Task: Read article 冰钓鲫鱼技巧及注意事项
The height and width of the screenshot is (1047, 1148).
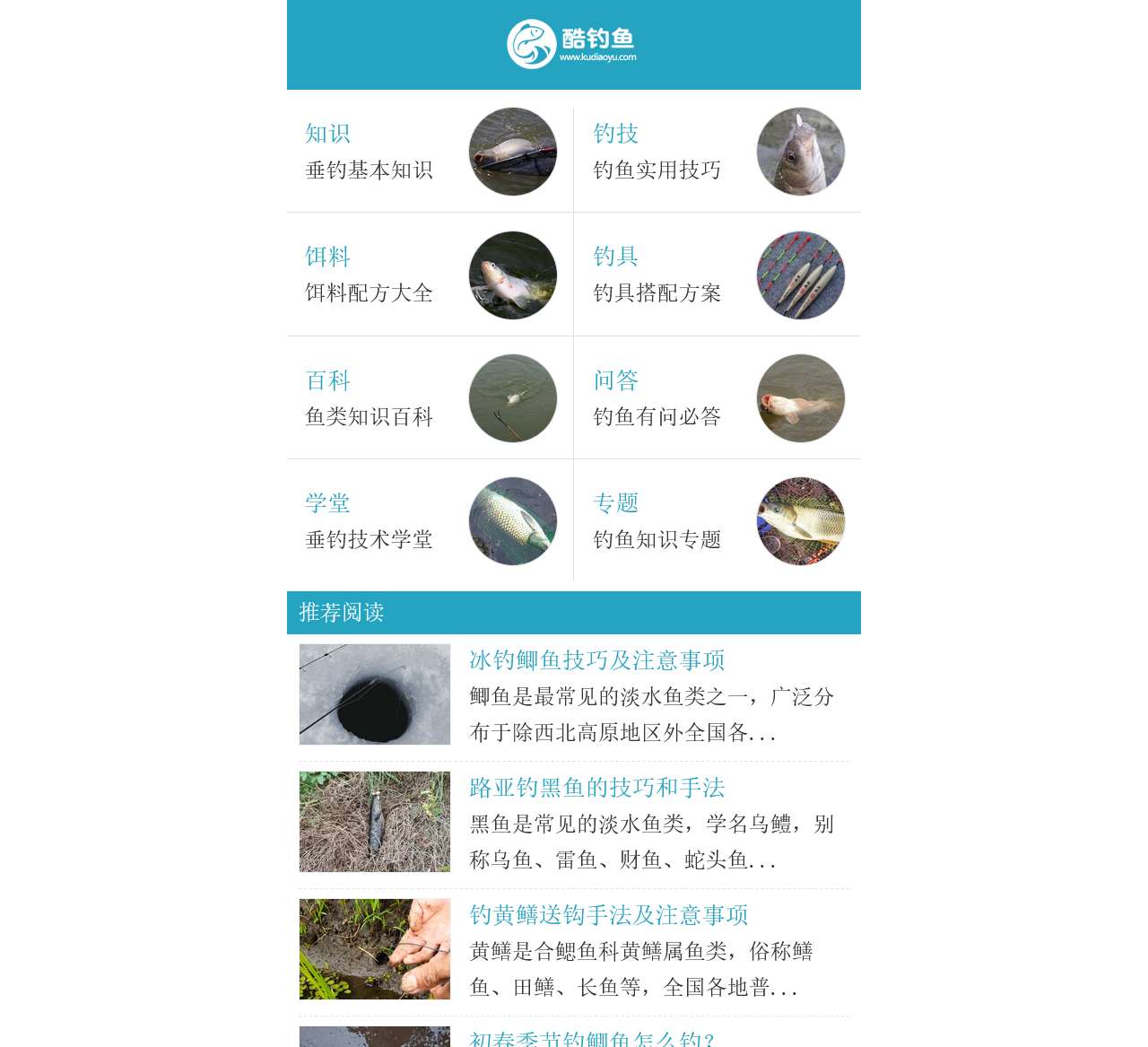Action: [x=597, y=660]
